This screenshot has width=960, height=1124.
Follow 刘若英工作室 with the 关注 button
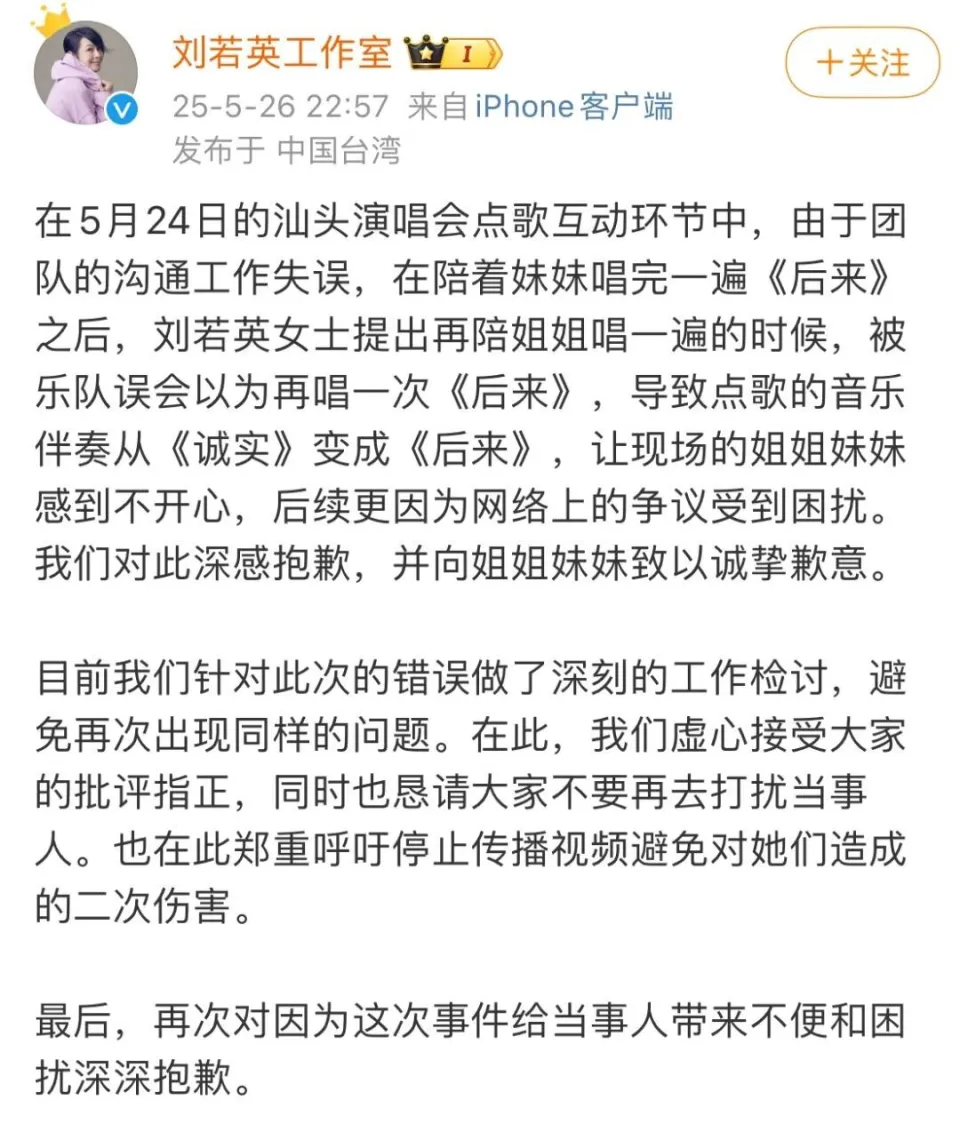(x=862, y=63)
